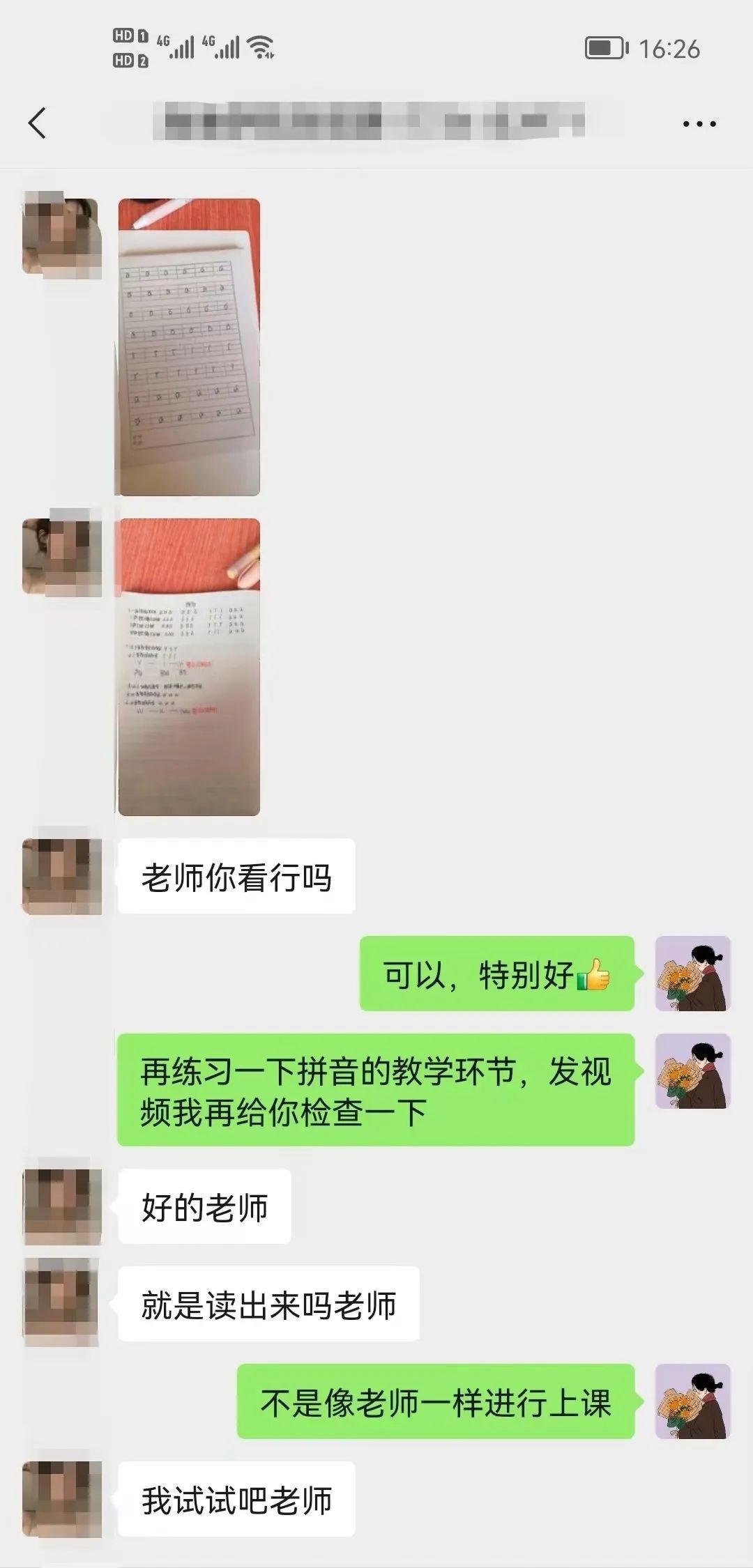Open the second photo with red markings
This screenshot has width=753, height=1568.
(x=189, y=667)
